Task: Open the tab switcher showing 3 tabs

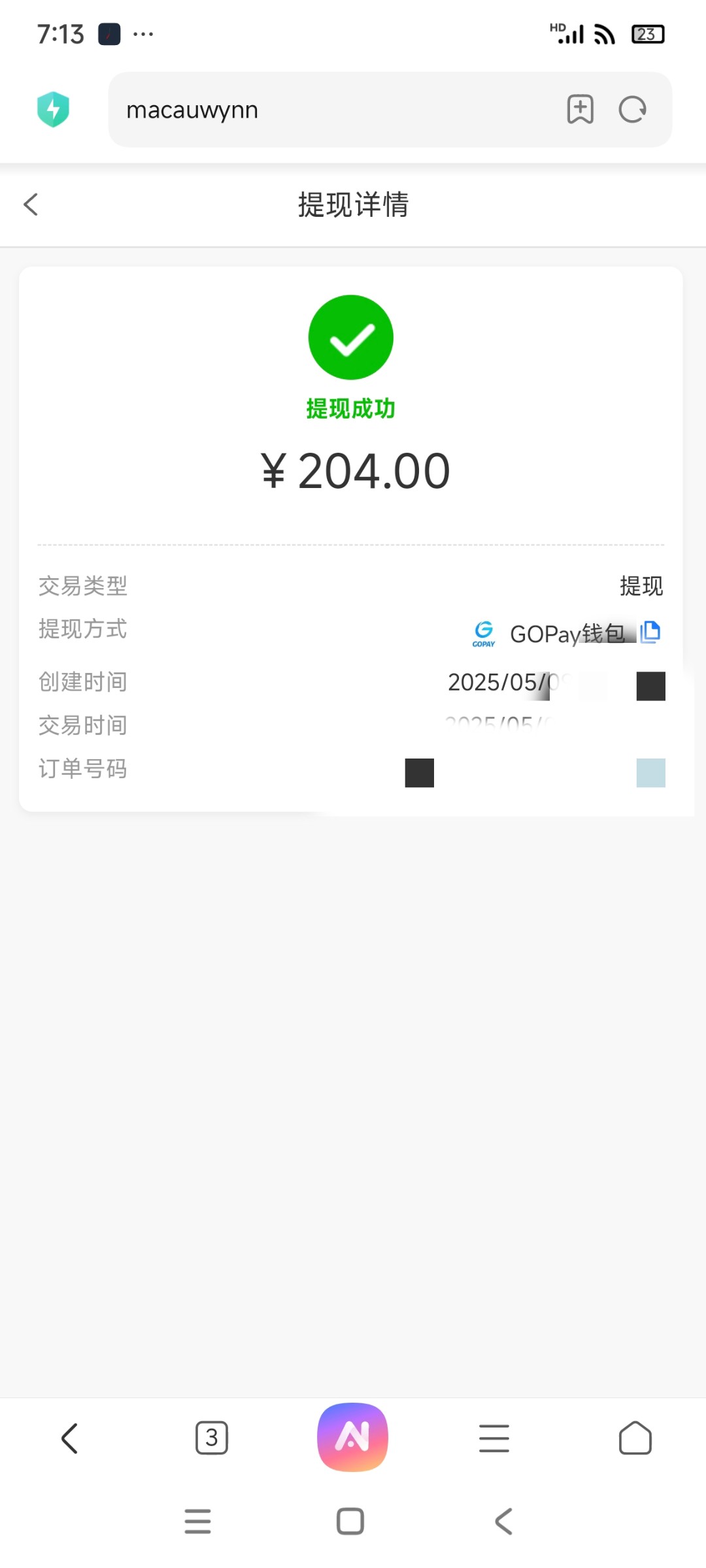Action: (x=212, y=1438)
